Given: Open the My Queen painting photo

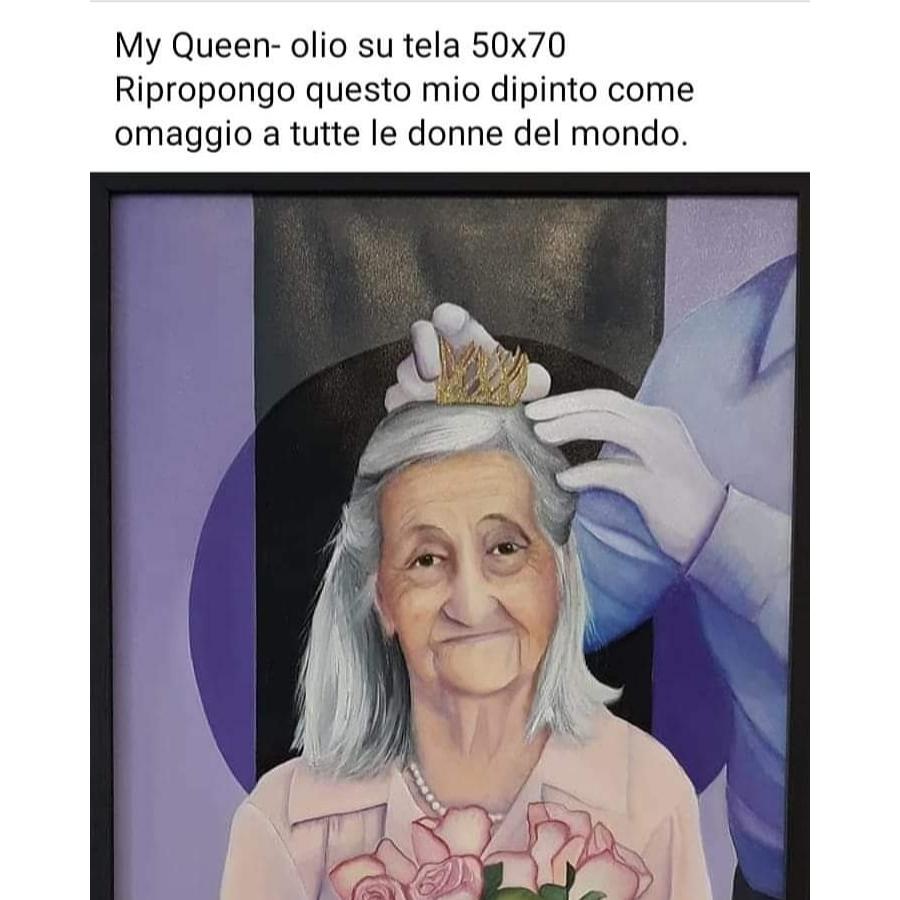Looking at the screenshot, I should point(450,540).
